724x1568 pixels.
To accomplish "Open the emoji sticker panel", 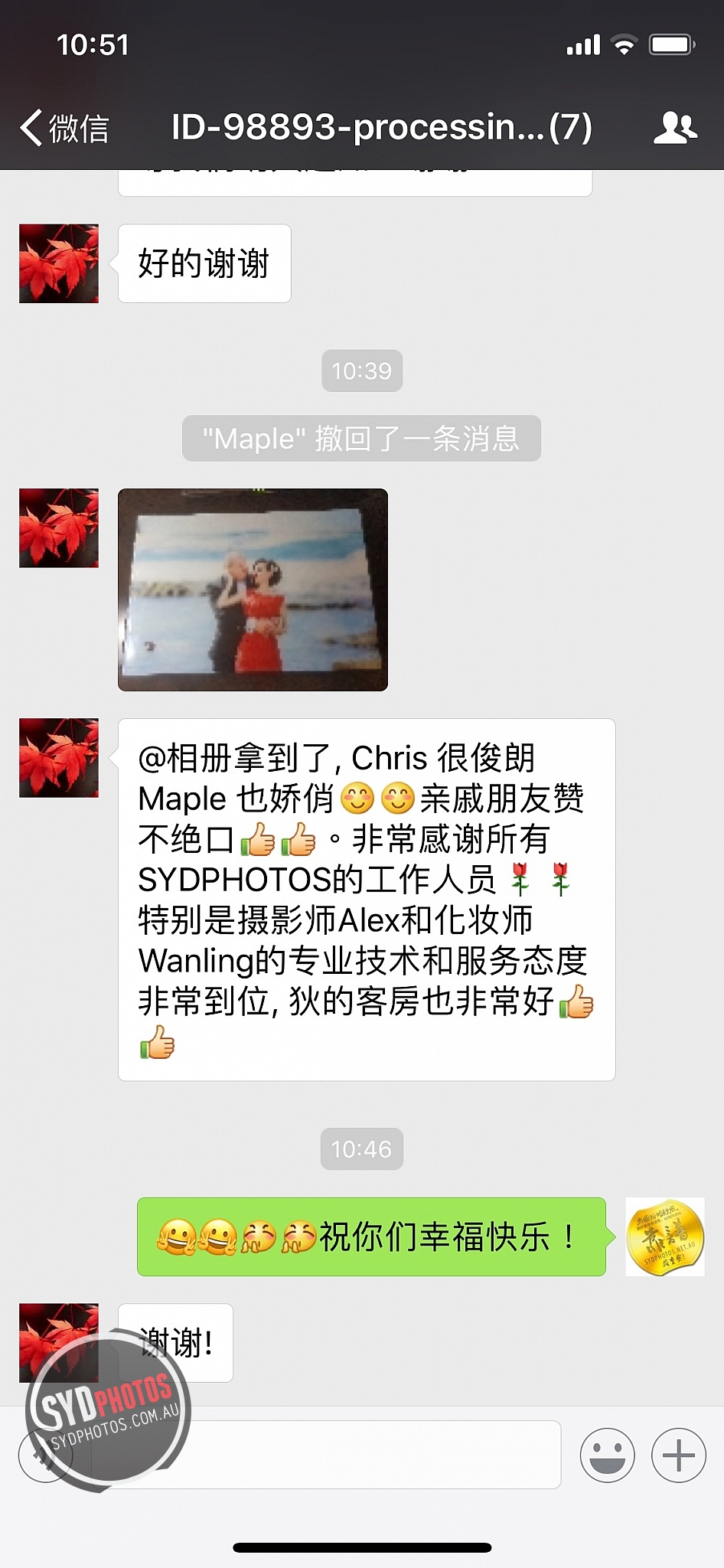I will (x=608, y=1455).
